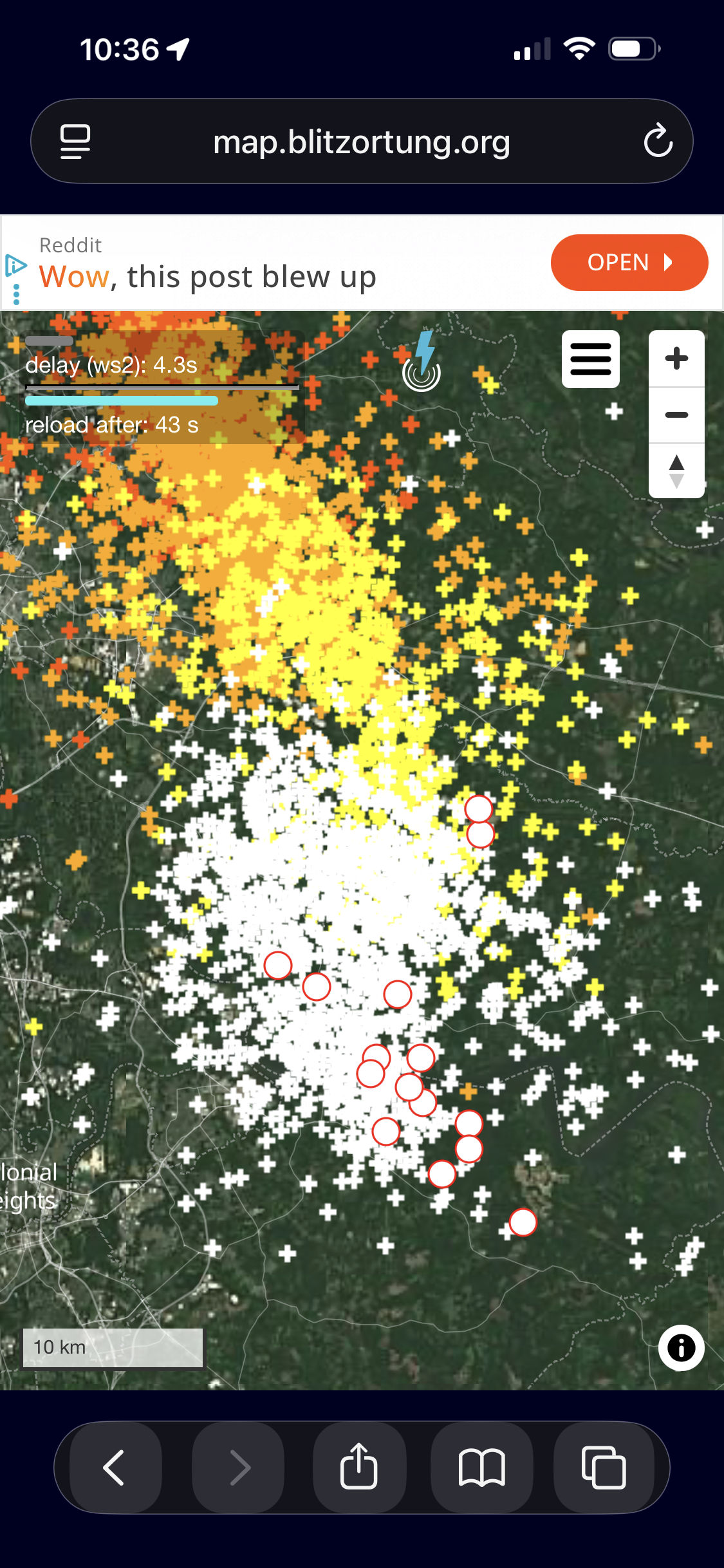Reset map bearing with the compass button
The height and width of the screenshot is (1568, 724).
tap(676, 471)
